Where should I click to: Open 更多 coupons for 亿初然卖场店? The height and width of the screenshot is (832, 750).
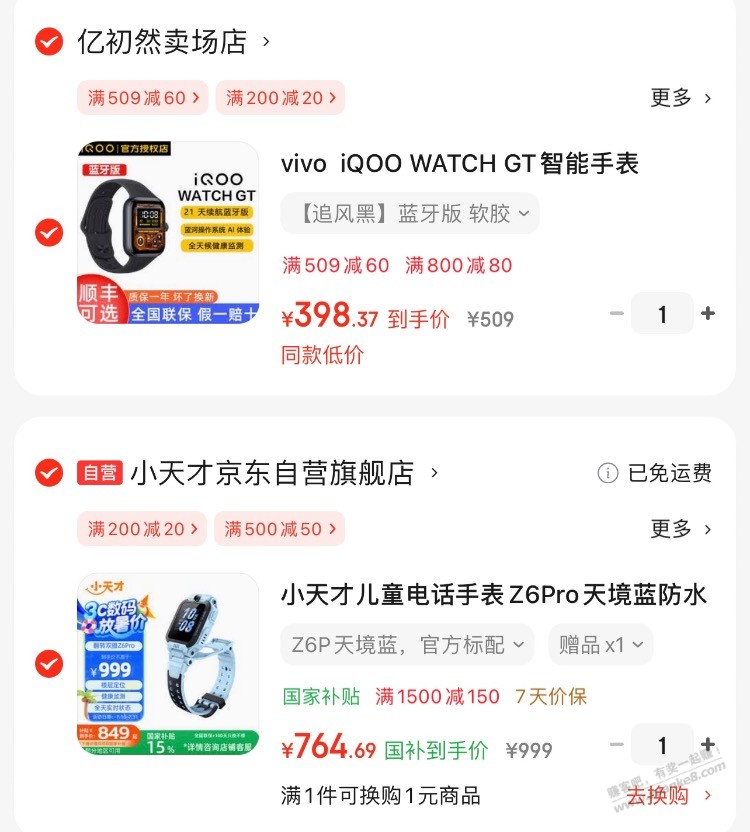[681, 97]
